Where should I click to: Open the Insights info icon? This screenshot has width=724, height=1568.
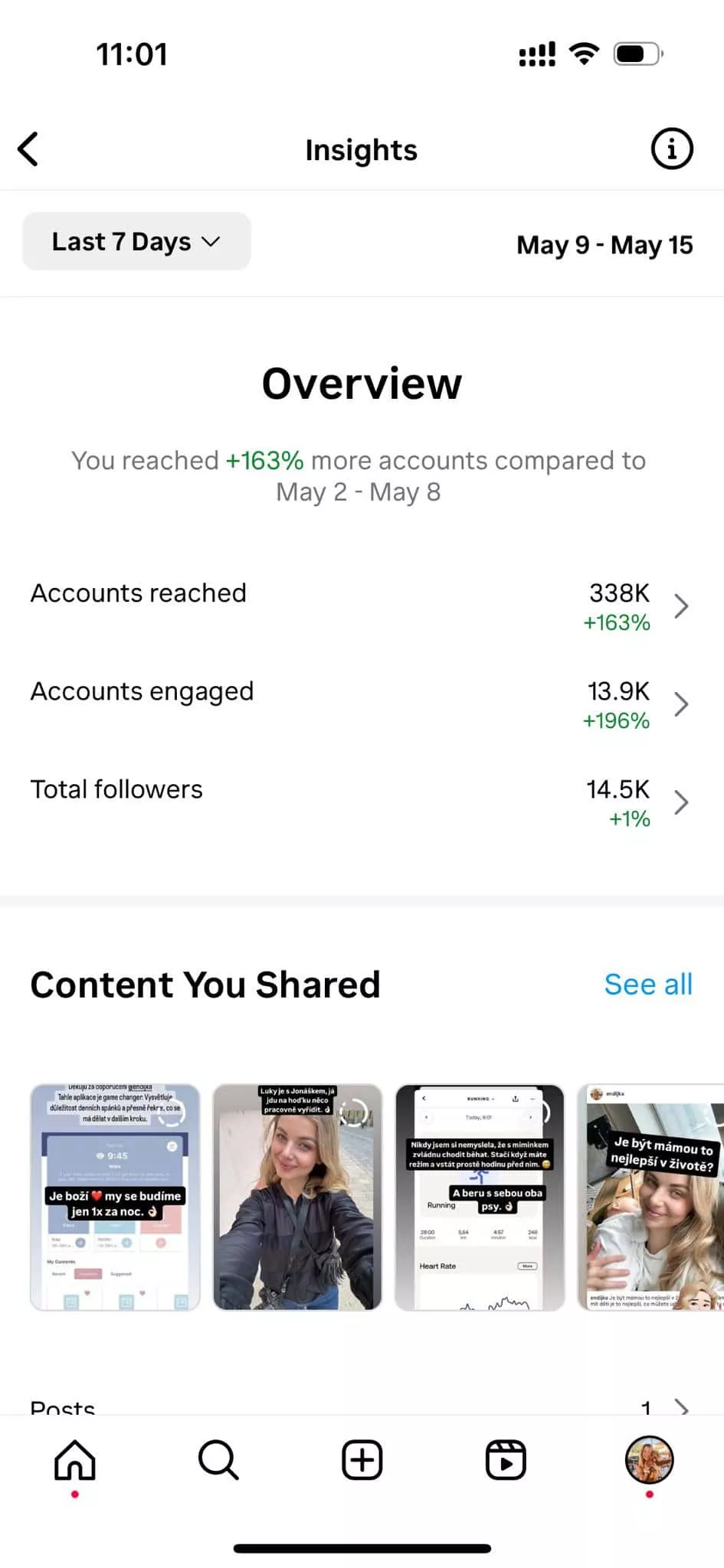pos(671,149)
